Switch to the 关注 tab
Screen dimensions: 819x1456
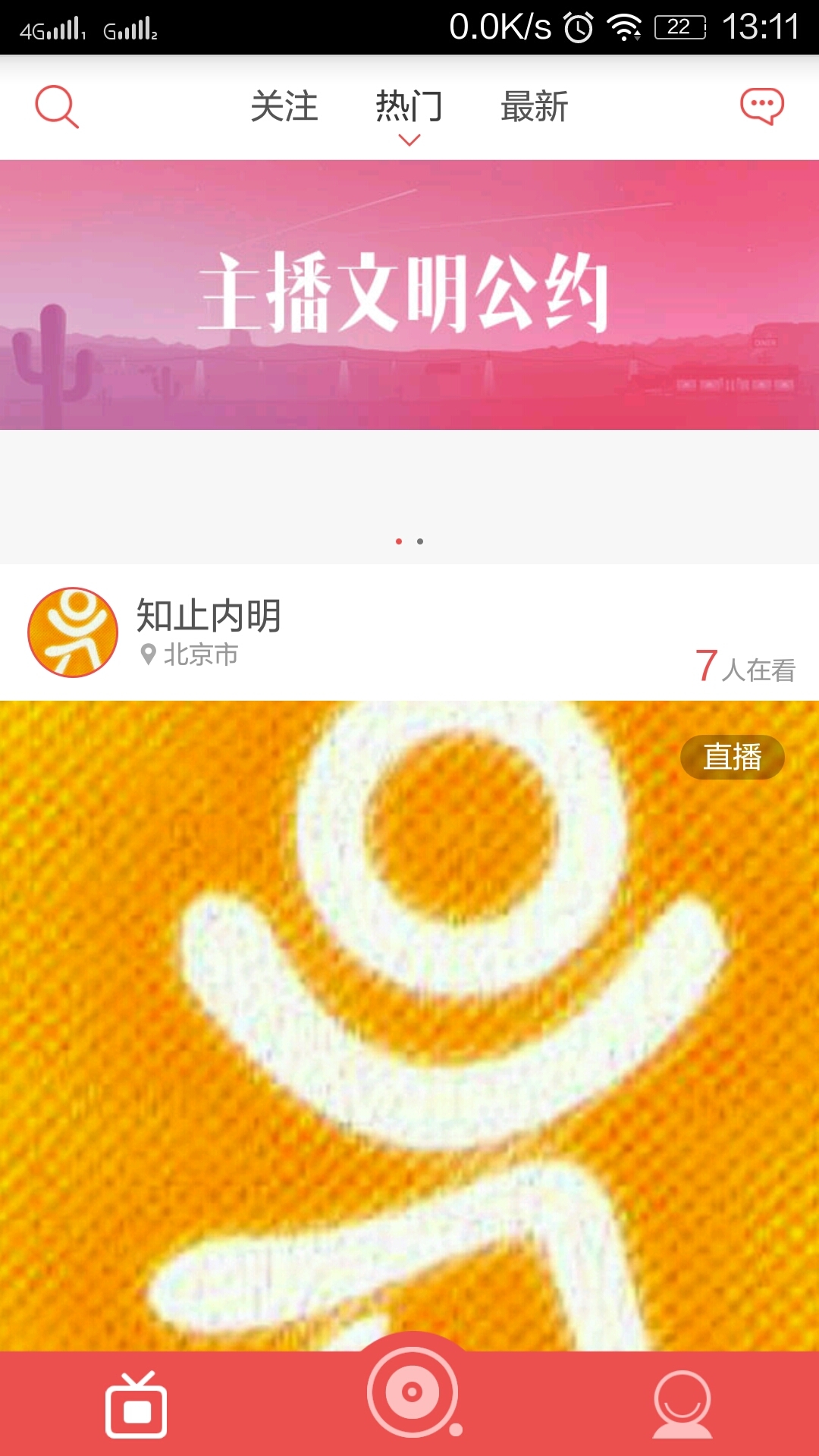coord(284,106)
